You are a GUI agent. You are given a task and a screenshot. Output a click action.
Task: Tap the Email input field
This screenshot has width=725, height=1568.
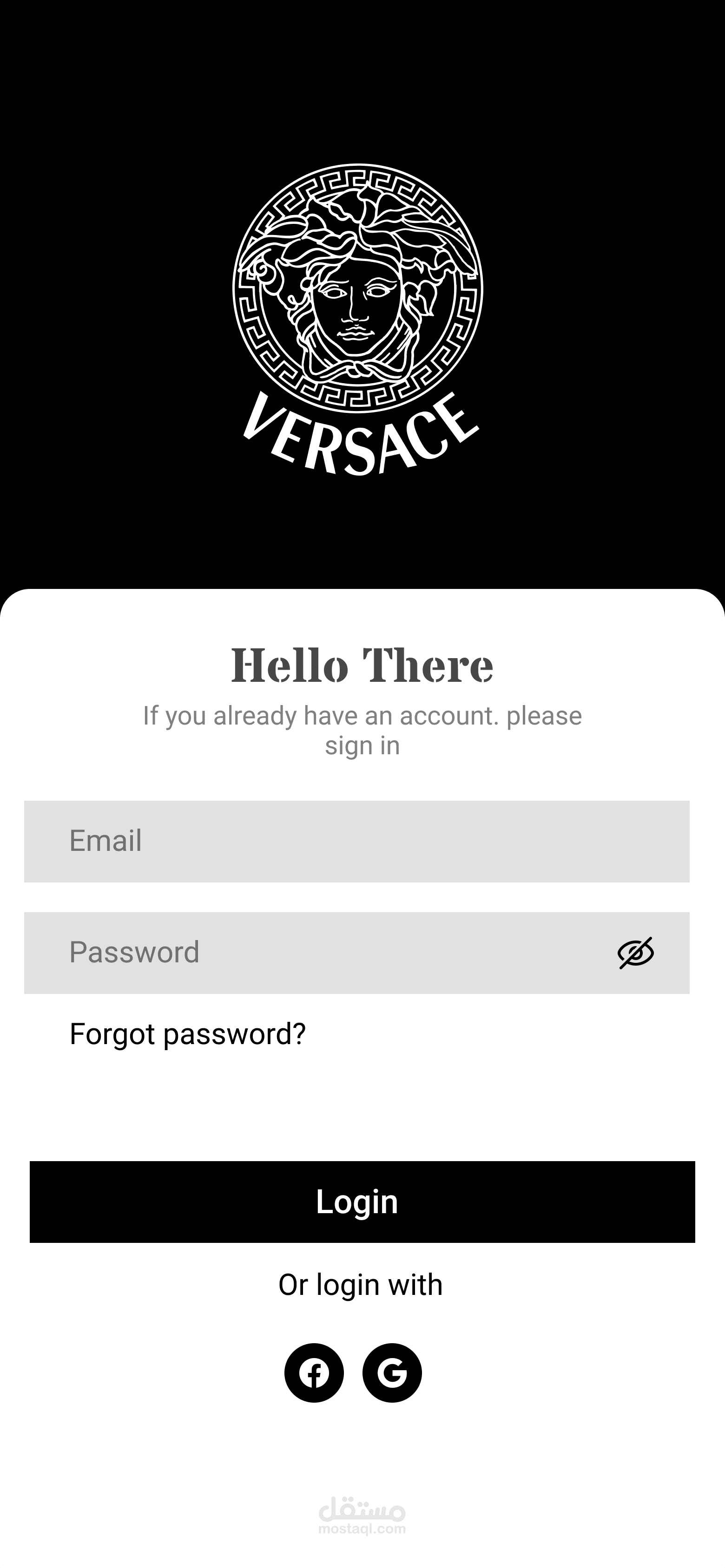pos(356,841)
